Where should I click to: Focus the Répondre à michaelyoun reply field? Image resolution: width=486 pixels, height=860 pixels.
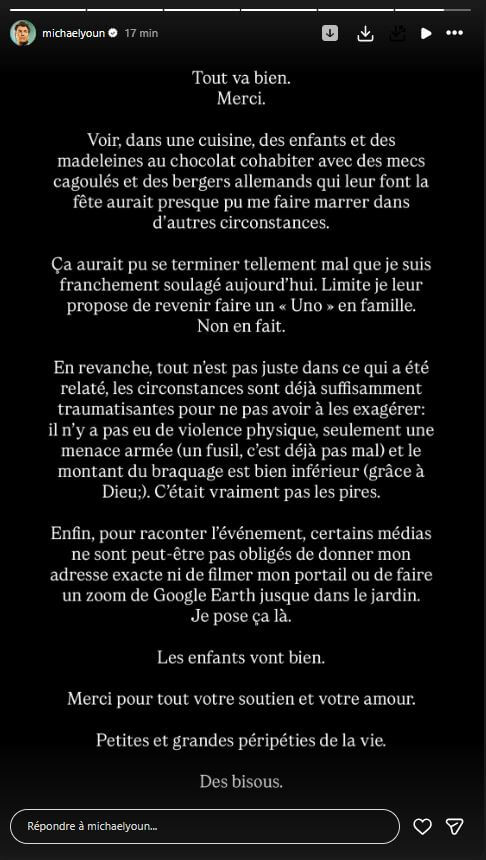click(x=205, y=826)
